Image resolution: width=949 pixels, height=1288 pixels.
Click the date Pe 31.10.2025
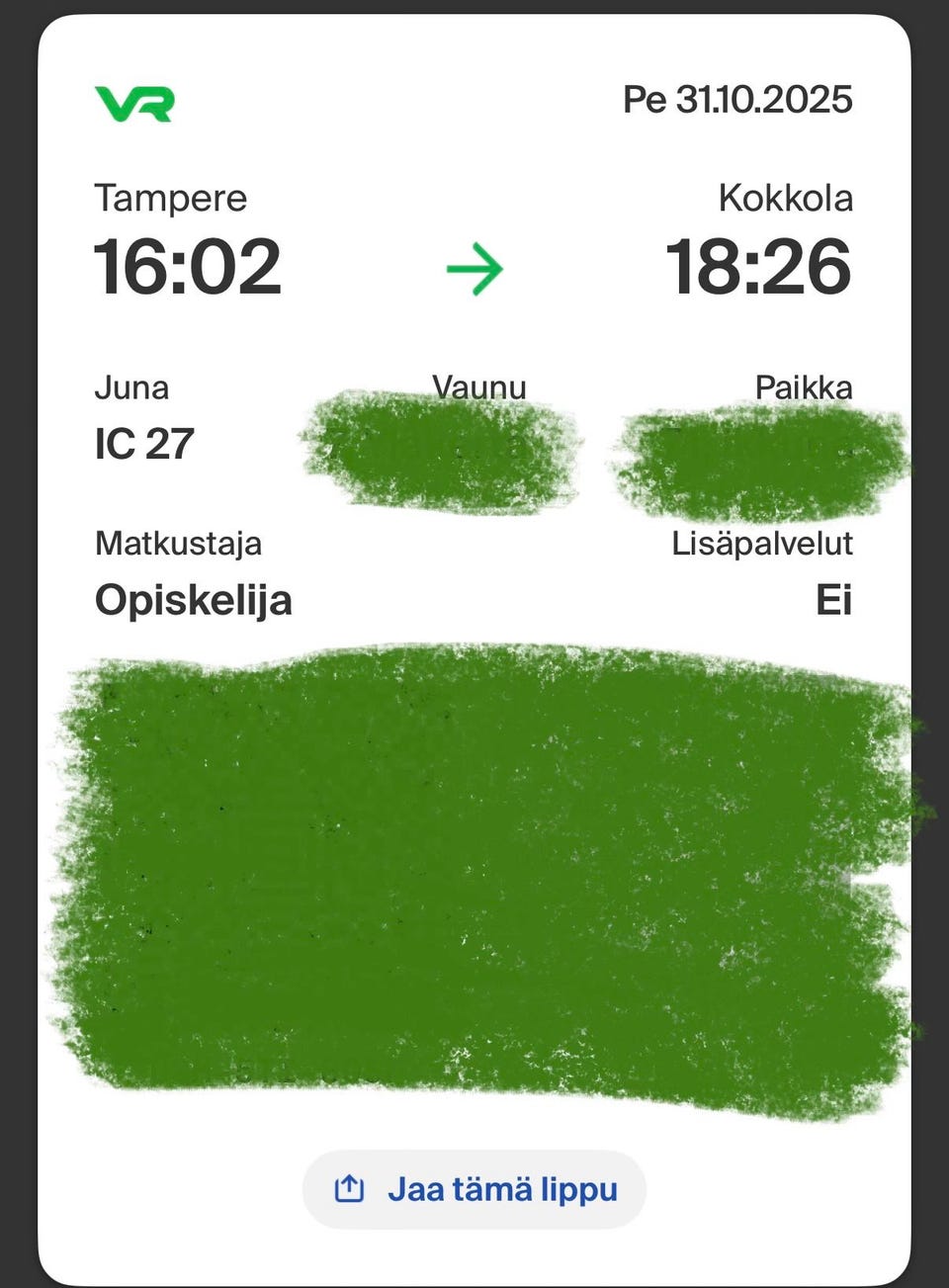[x=739, y=98]
